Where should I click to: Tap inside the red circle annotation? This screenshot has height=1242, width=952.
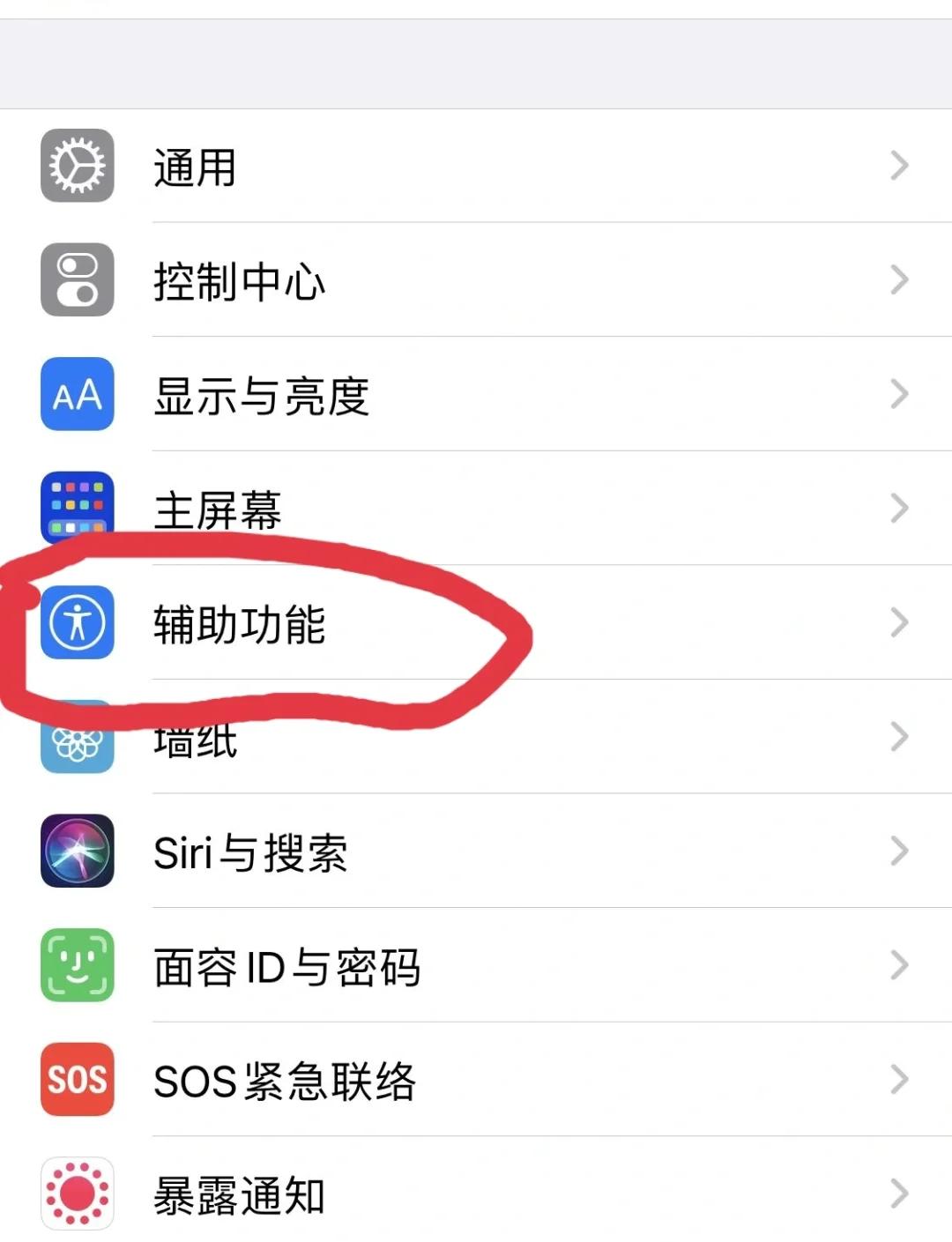[264, 628]
